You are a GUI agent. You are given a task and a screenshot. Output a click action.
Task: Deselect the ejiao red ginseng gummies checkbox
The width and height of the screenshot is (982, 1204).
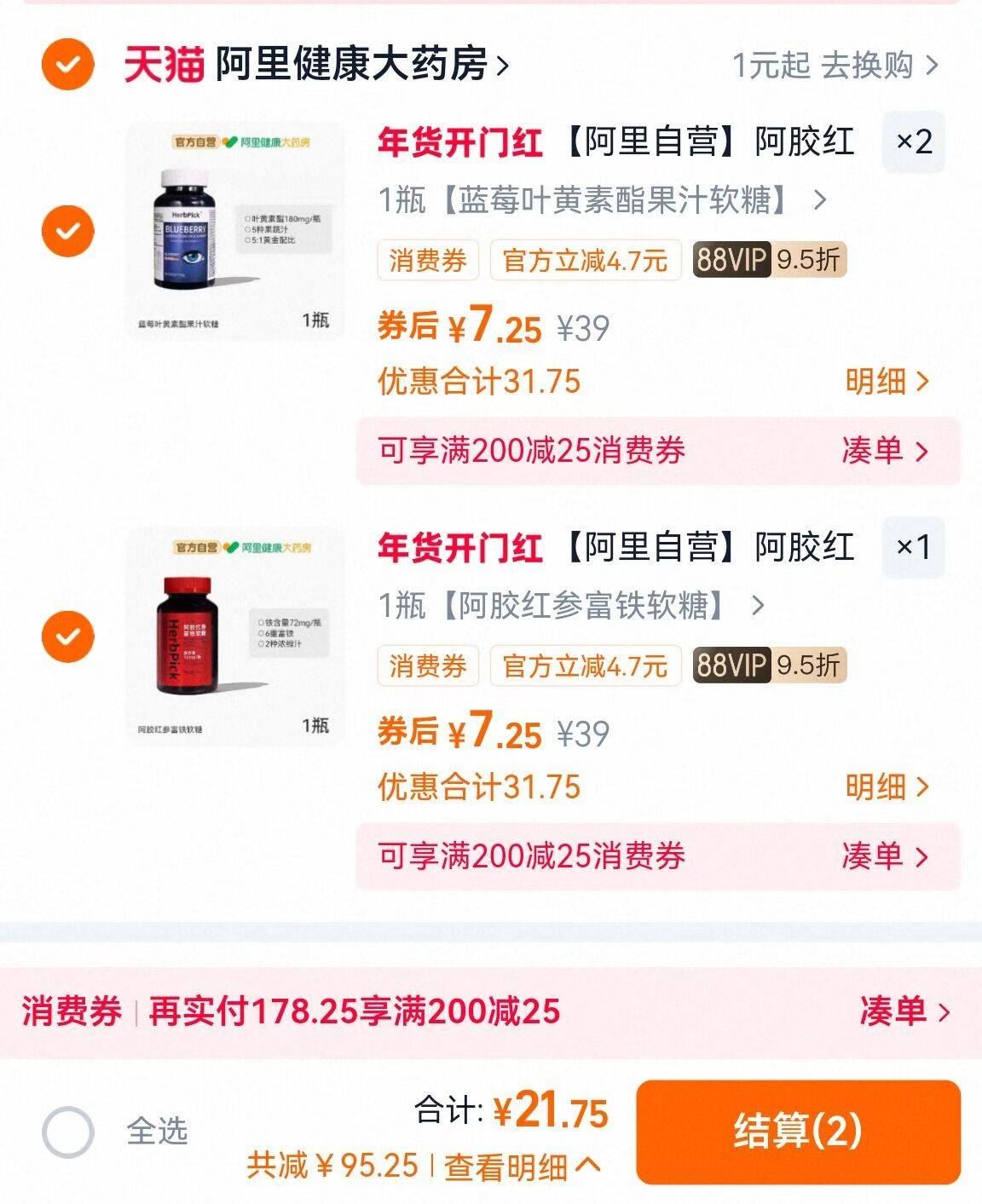[67, 637]
